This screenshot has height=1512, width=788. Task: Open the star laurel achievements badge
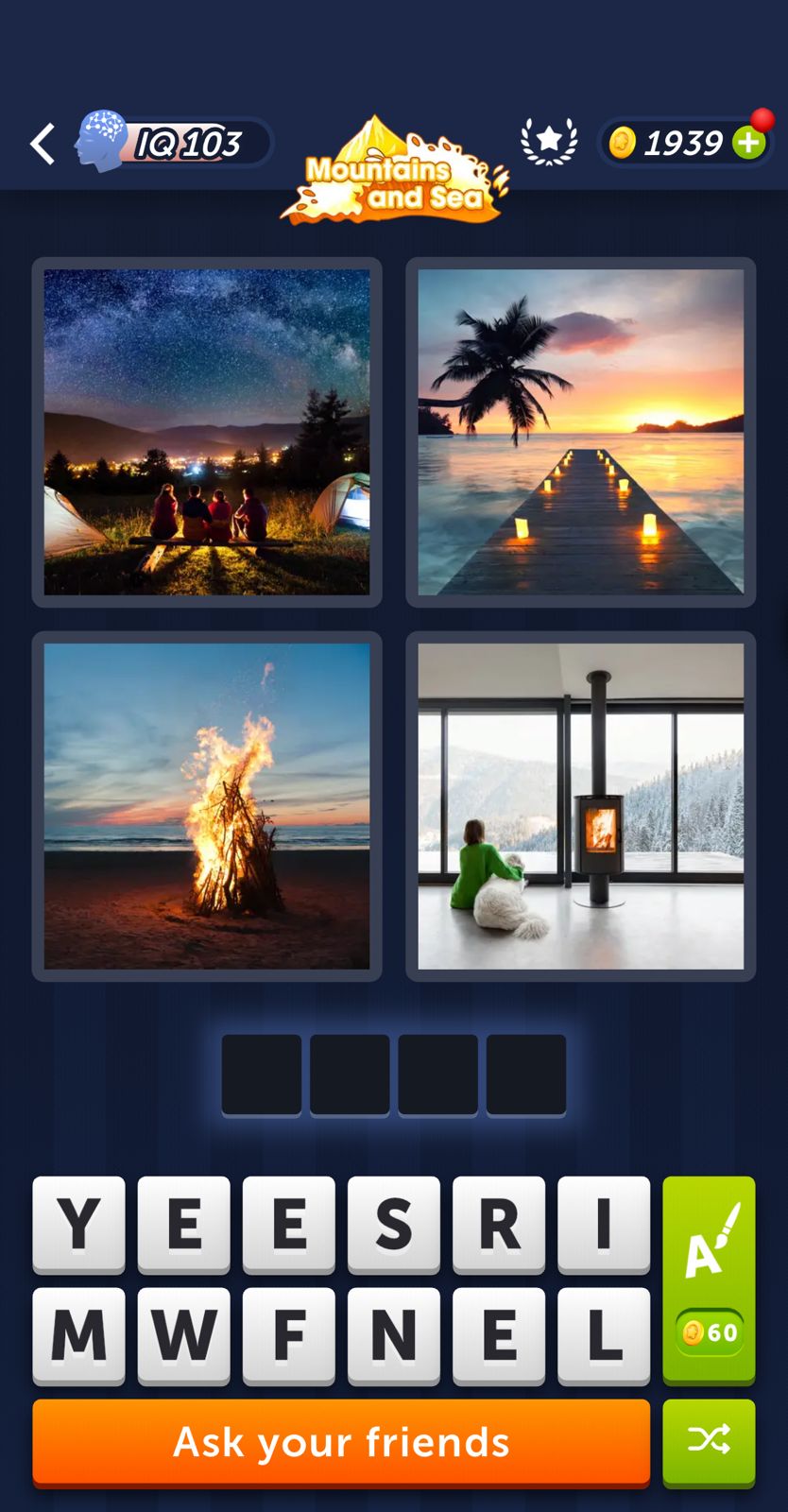(x=549, y=143)
